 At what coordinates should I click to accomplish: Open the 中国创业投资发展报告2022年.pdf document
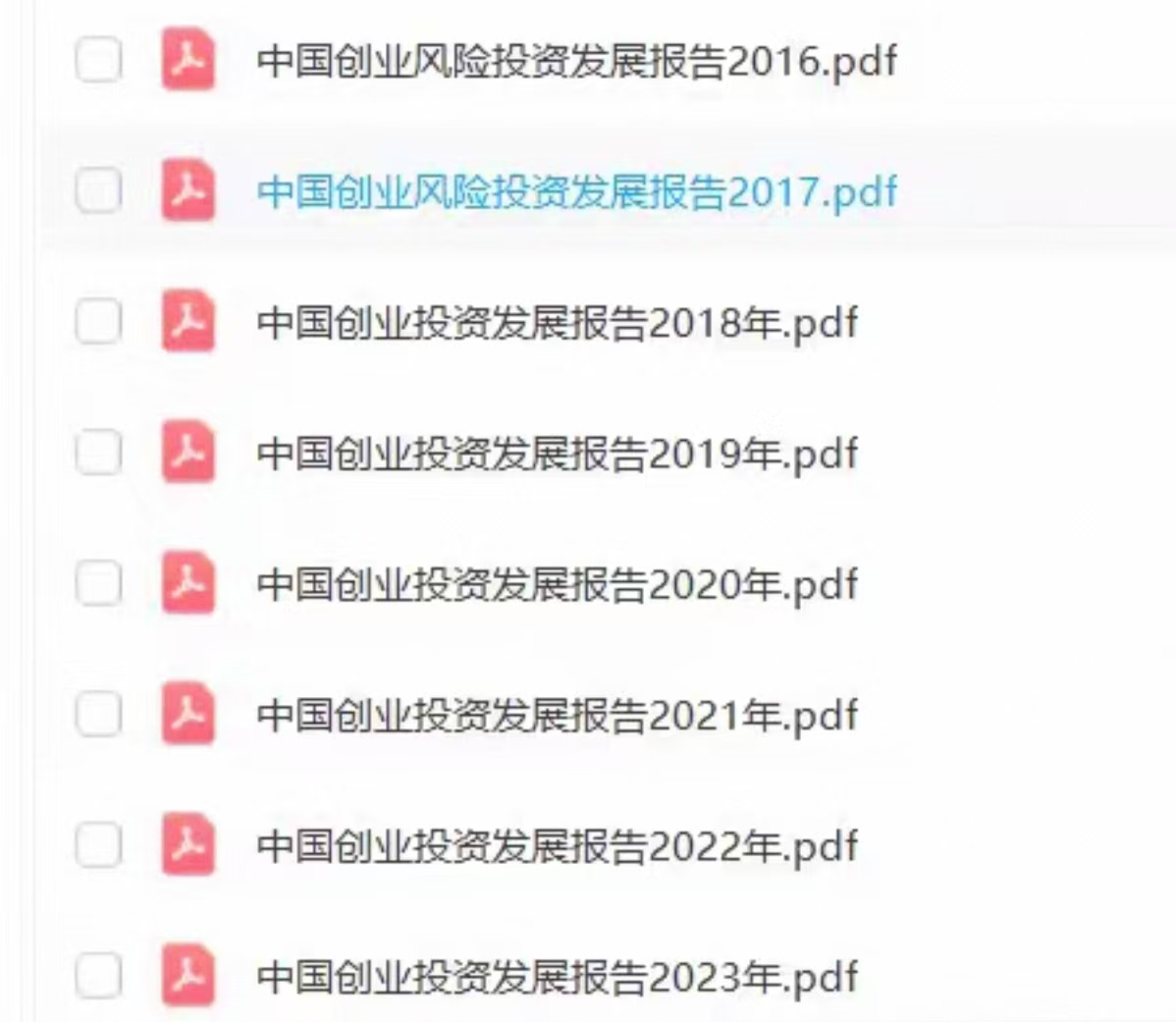(556, 846)
